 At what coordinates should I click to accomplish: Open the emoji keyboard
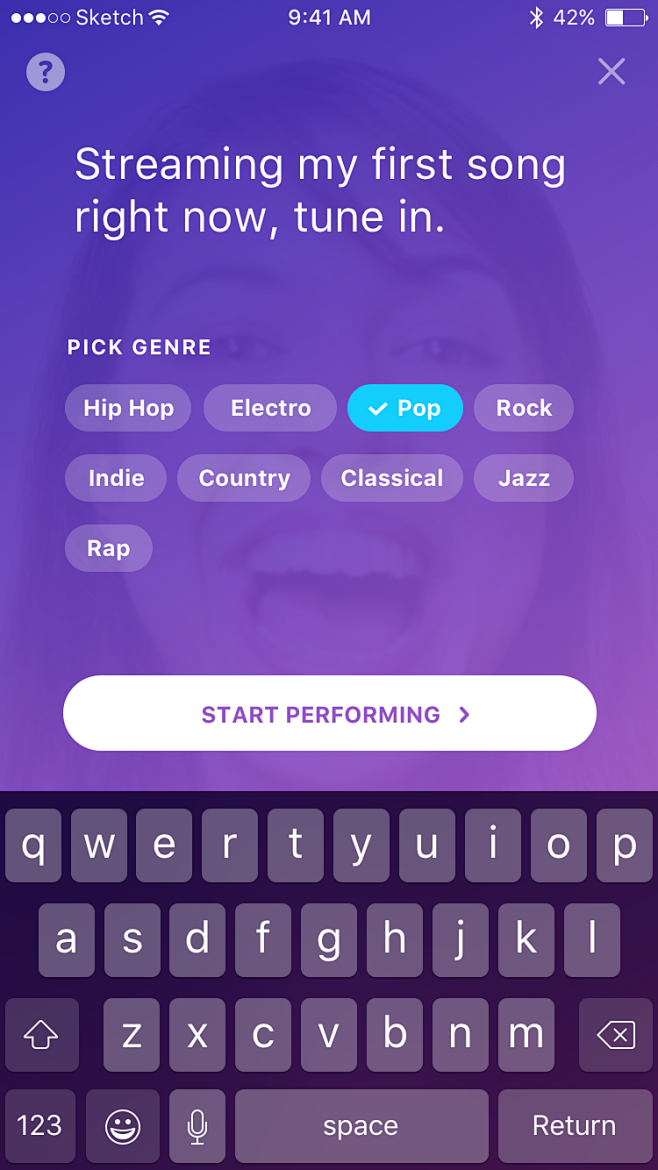123,1126
